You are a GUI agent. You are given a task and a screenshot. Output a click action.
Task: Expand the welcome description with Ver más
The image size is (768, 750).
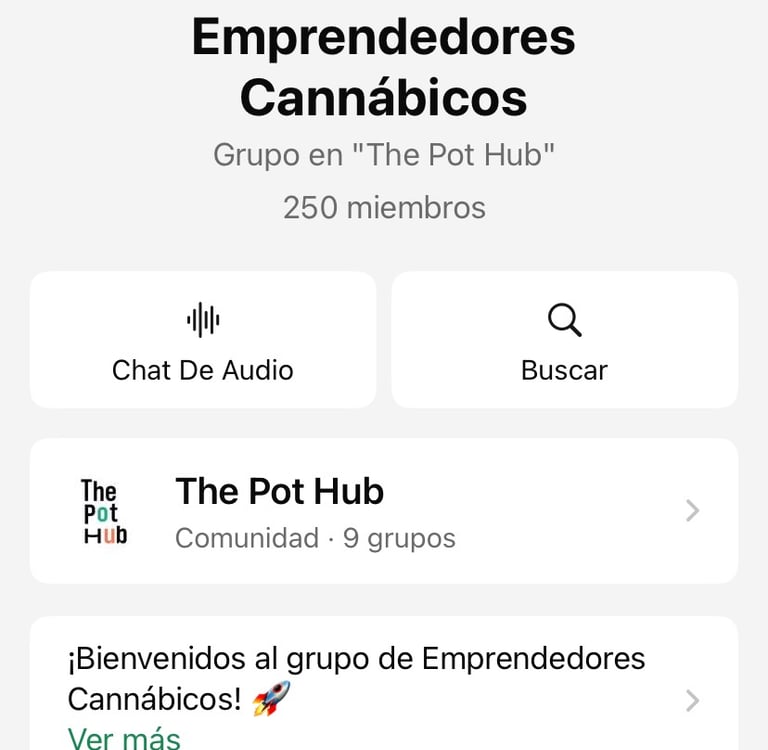pos(124,738)
